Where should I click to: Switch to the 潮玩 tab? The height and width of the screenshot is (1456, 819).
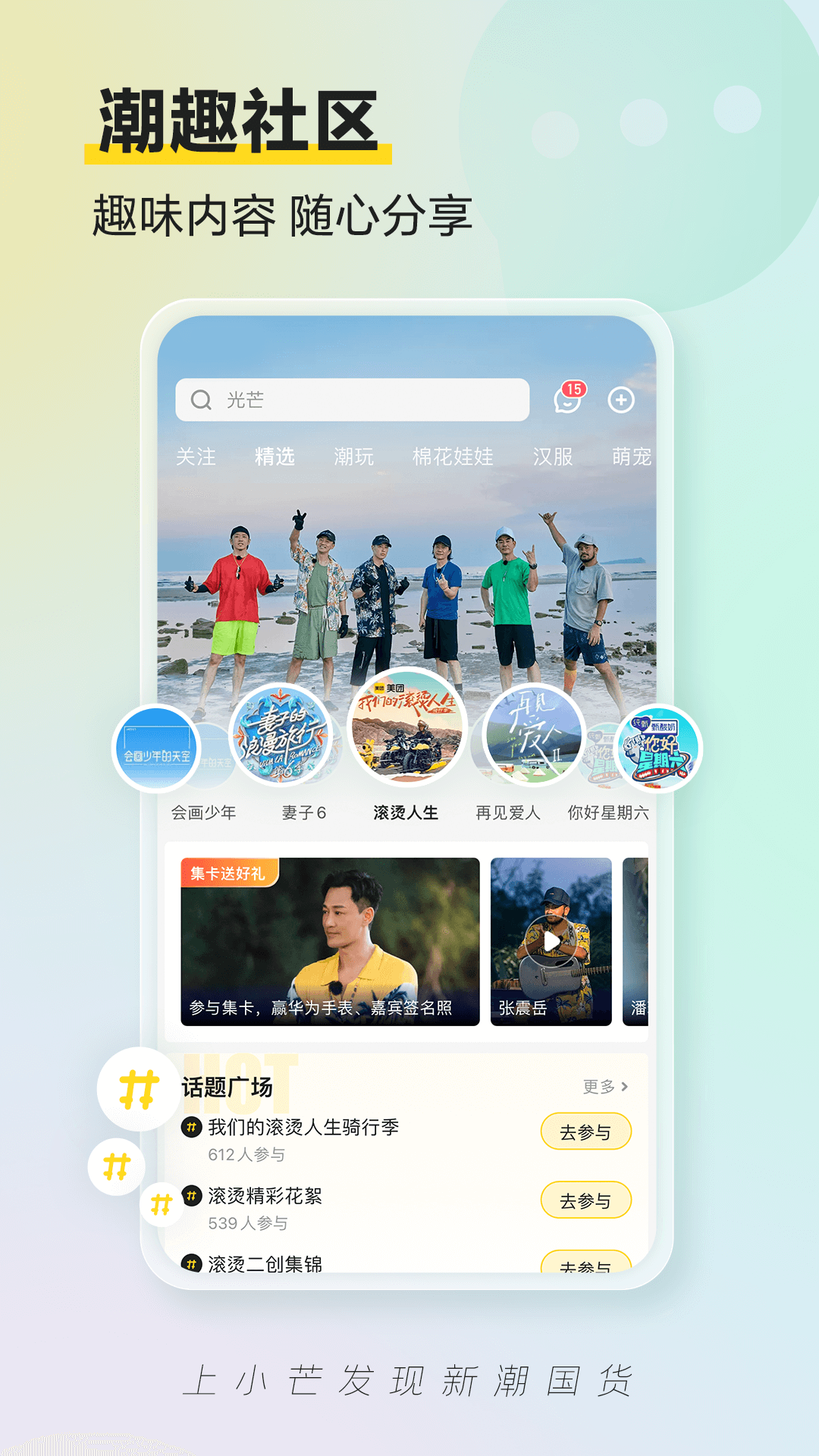point(353,458)
